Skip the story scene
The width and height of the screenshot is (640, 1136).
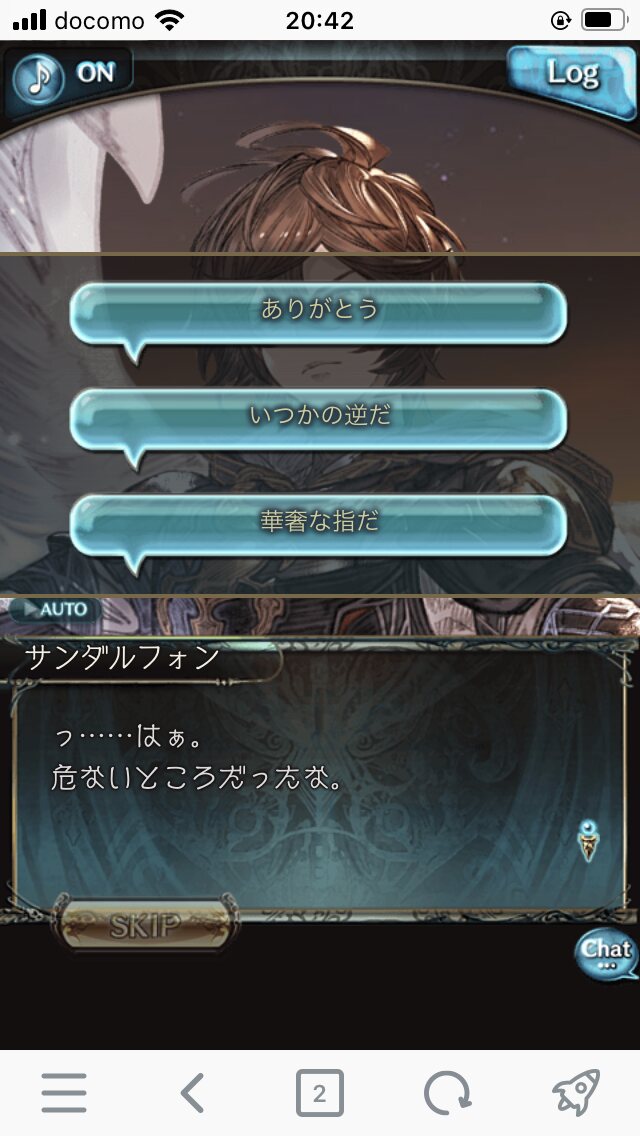pos(146,925)
